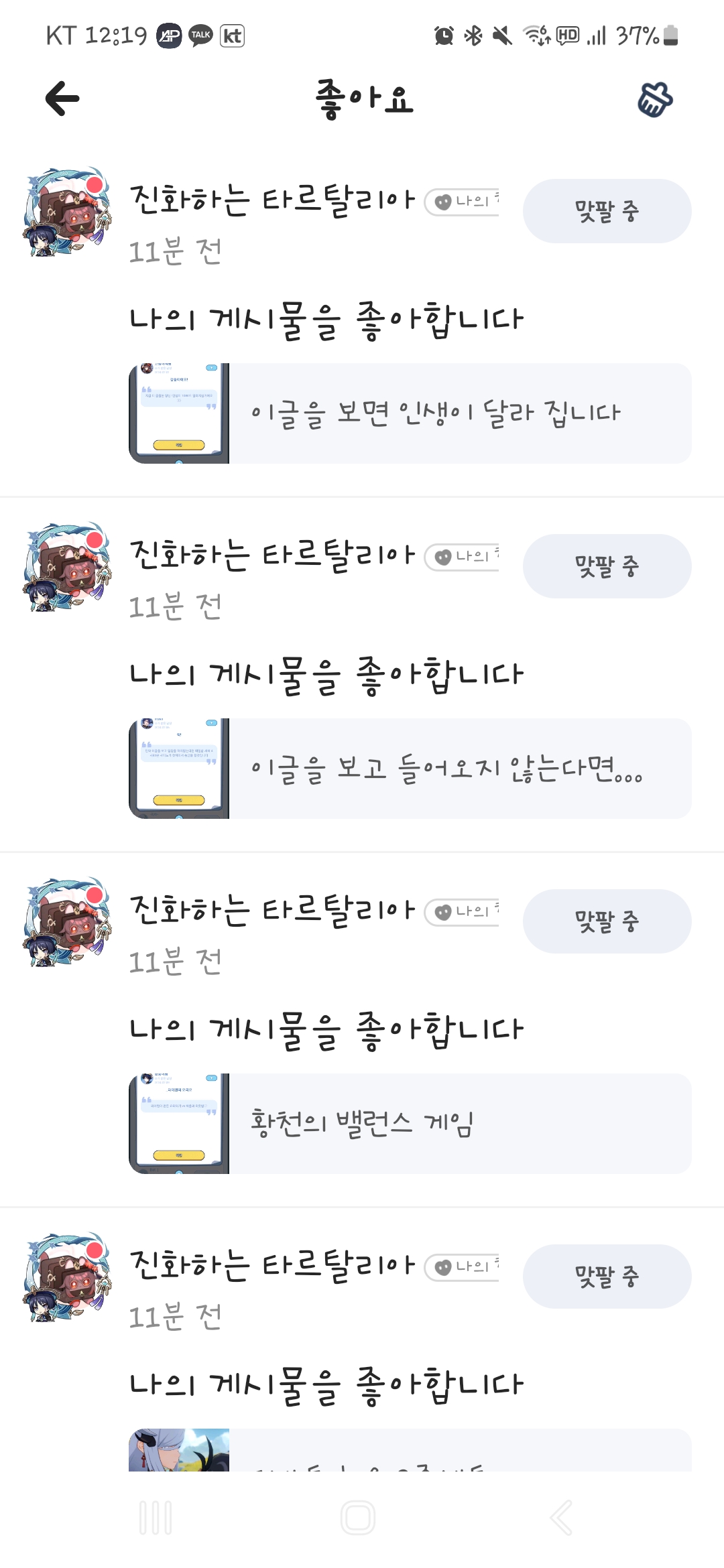The width and height of the screenshot is (724, 1568).
Task: Tap the back arrow to leave Likes screen
Action: tap(61, 99)
